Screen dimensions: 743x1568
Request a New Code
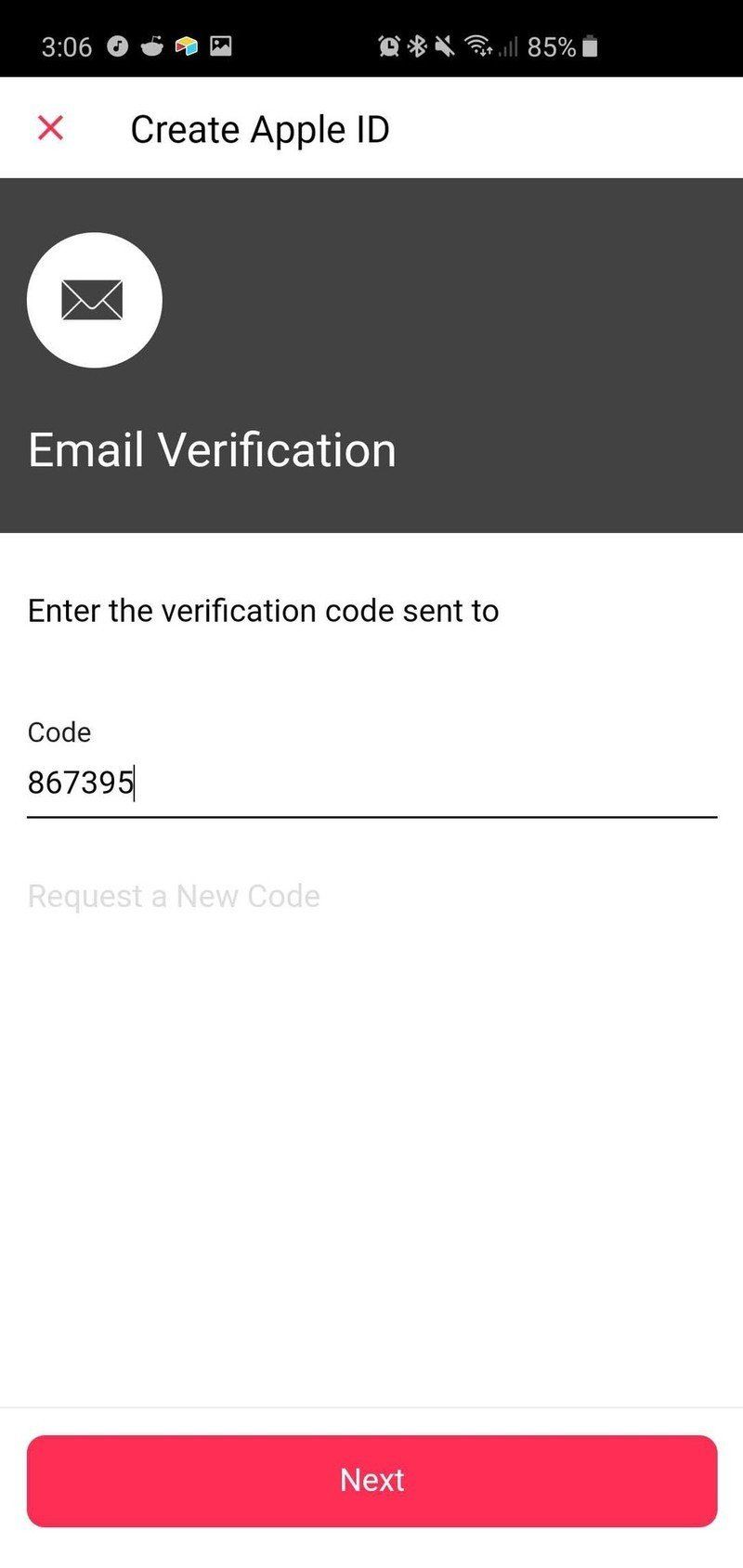pyautogui.click(x=174, y=896)
